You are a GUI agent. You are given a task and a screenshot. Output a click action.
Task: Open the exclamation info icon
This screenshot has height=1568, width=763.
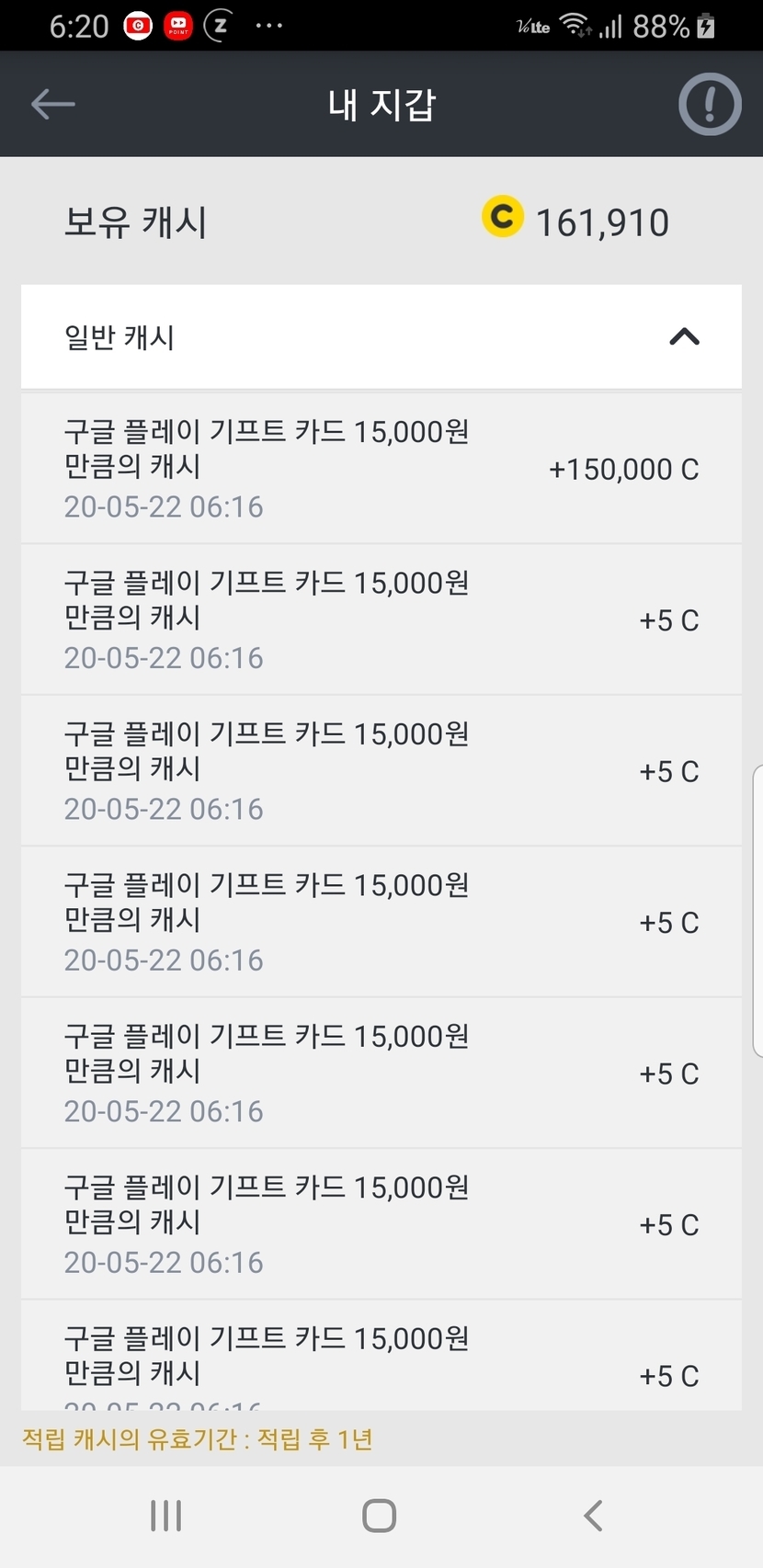tap(709, 105)
